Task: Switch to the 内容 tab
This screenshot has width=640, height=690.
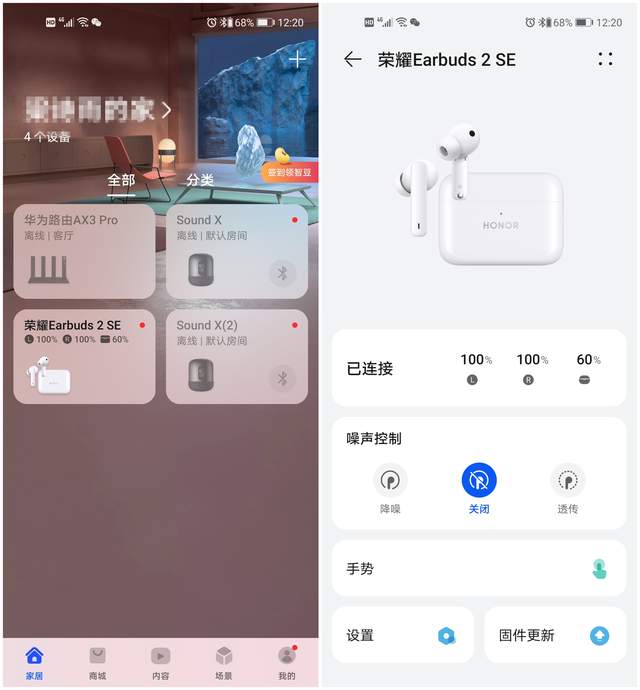Action: coord(160,662)
